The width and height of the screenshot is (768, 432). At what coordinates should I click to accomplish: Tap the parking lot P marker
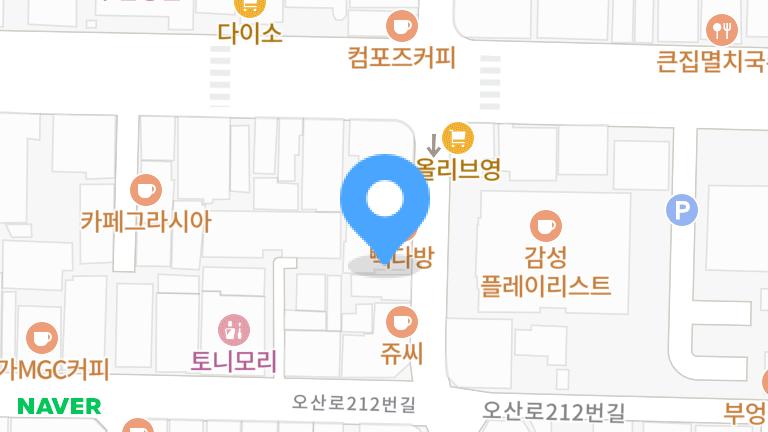click(x=682, y=210)
